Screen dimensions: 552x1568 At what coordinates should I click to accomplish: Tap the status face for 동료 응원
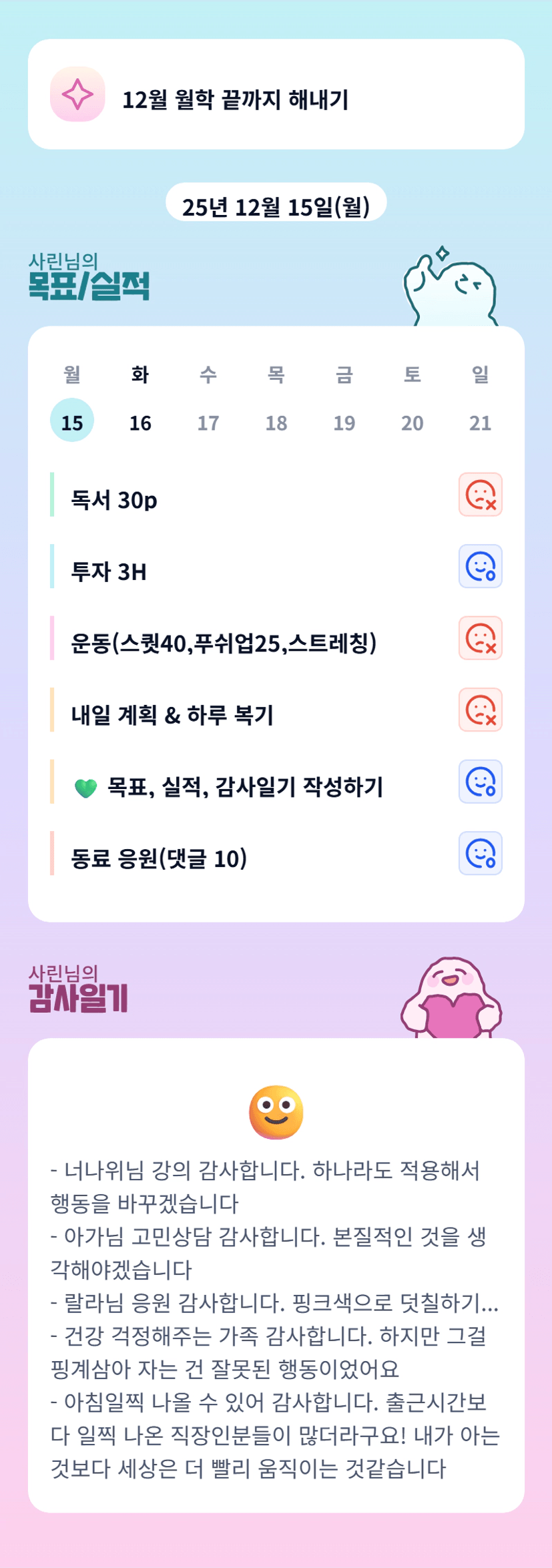click(x=481, y=853)
